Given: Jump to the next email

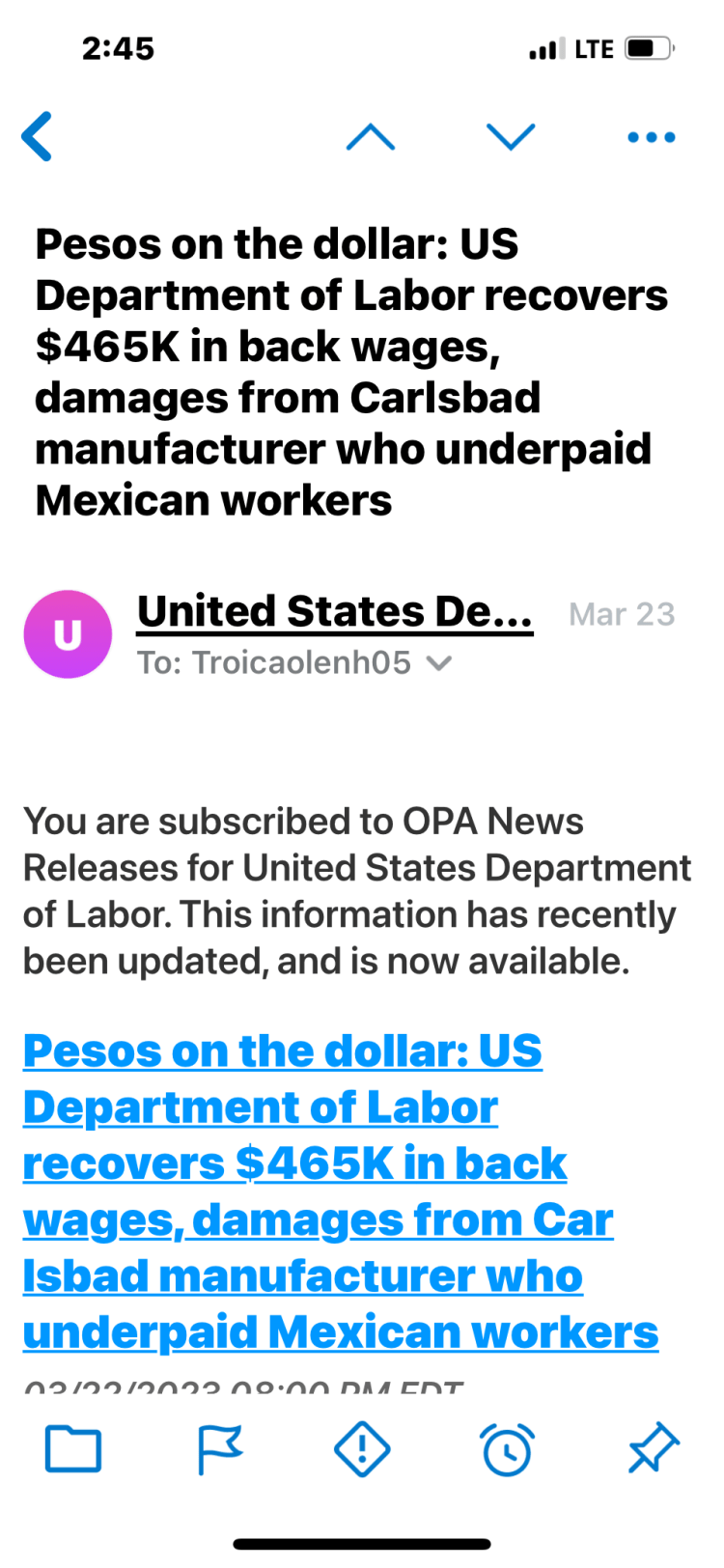Looking at the screenshot, I should coord(511,137).
